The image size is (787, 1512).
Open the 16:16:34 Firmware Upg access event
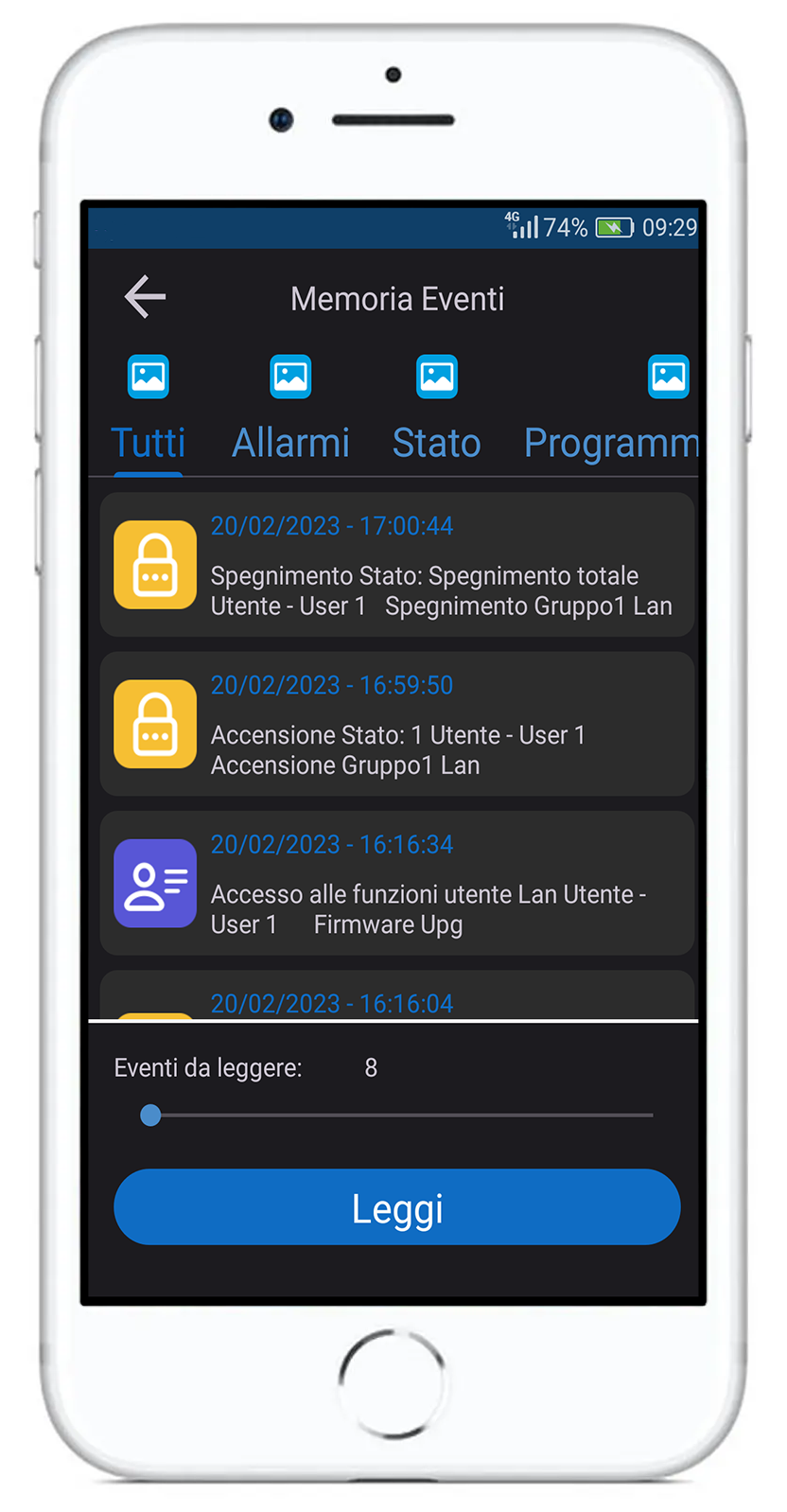[x=397, y=883]
